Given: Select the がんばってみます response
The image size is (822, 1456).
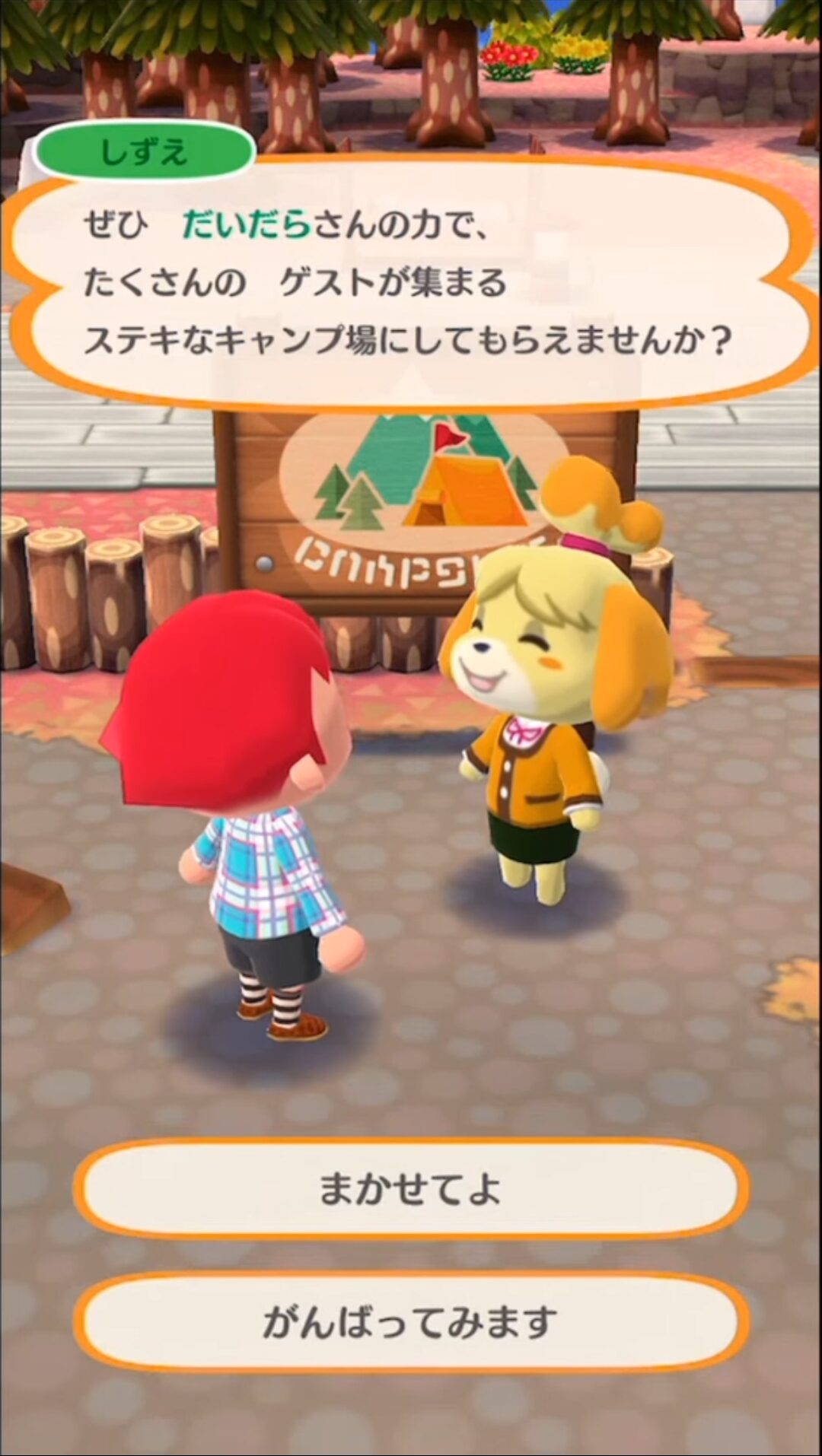Looking at the screenshot, I should [410, 1323].
